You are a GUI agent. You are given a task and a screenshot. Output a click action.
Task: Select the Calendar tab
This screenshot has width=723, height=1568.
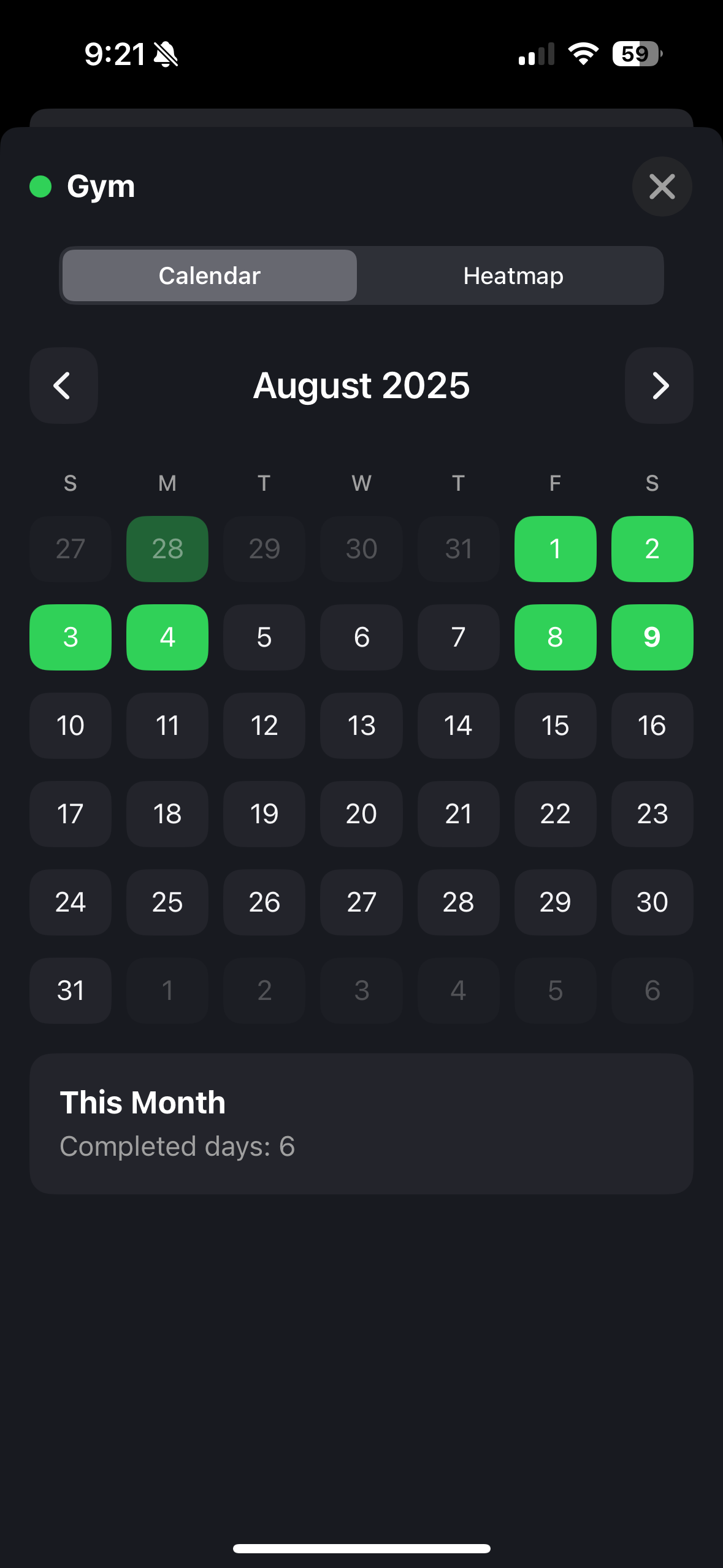pyautogui.click(x=208, y=275)
